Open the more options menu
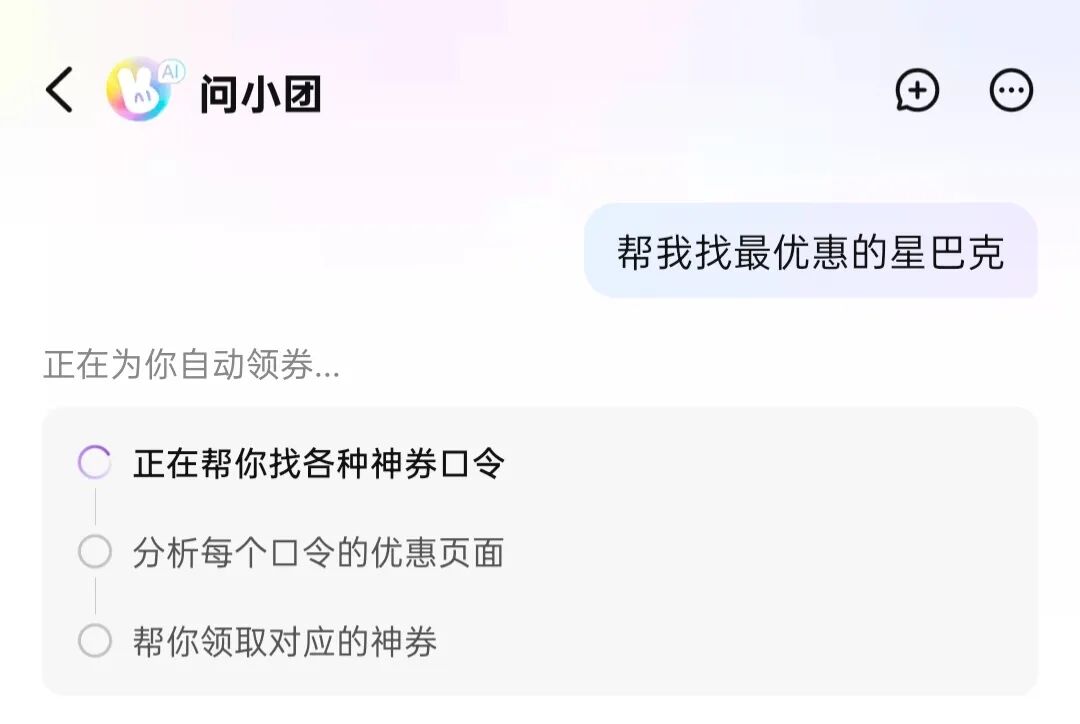1080x724 pixels. tap(1011, 91)
